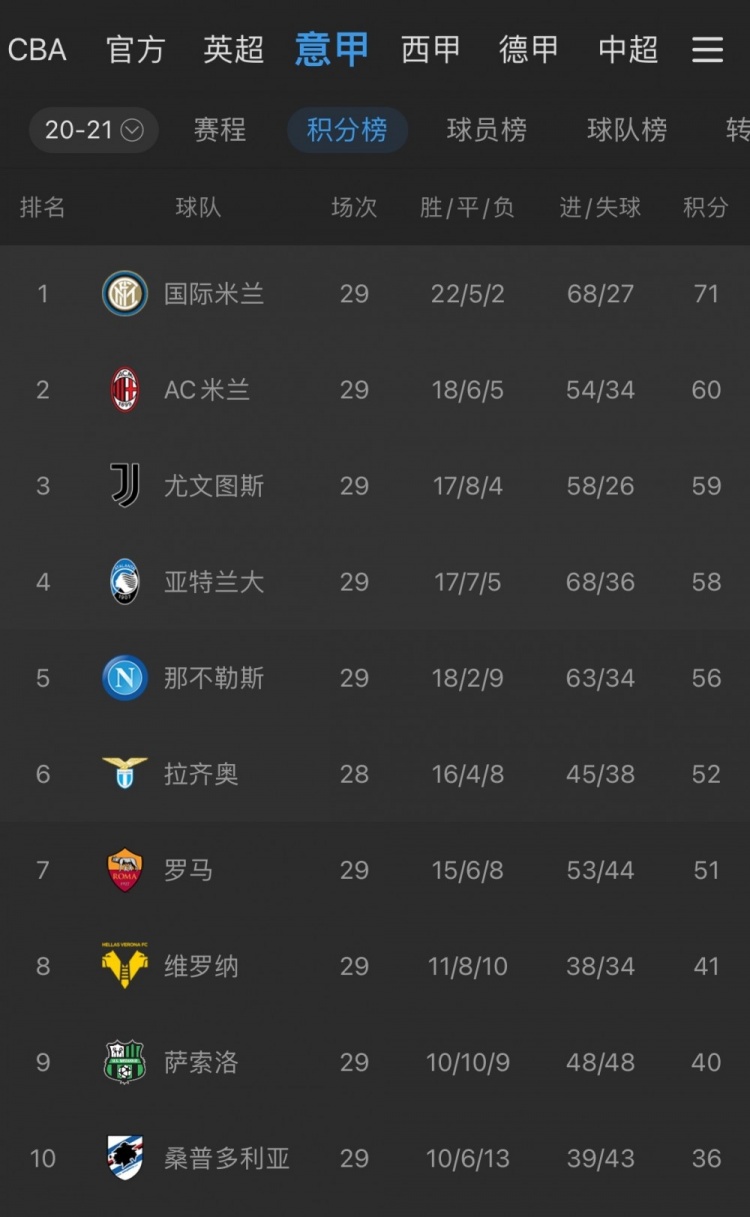Select the Juventus team badge
Viewport: 750px width, 1217px height.
click(x=124, y=486)
